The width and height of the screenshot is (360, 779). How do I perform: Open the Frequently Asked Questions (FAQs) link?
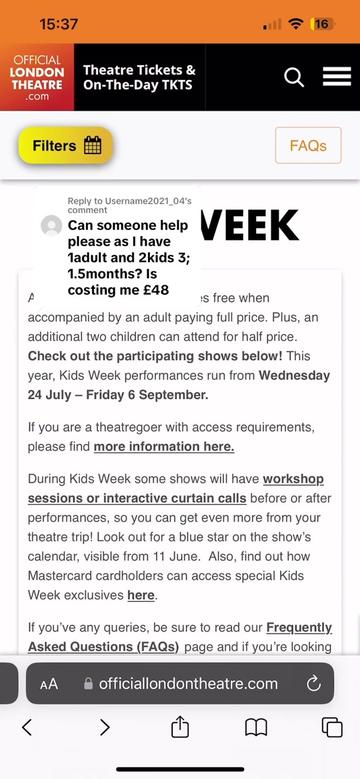coord(180,637)
